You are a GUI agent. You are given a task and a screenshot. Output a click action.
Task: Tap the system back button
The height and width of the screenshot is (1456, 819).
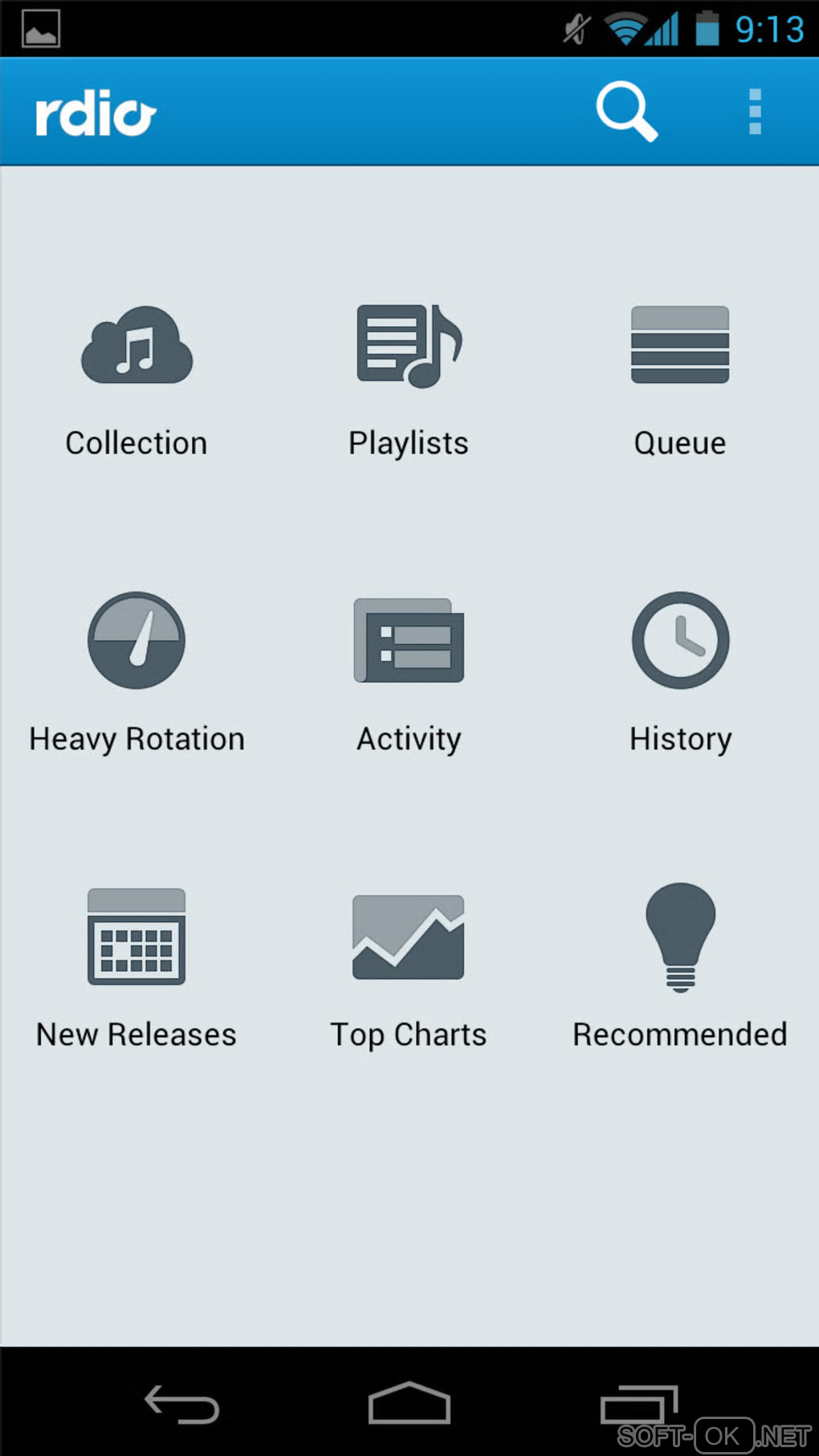[181, 1404]
